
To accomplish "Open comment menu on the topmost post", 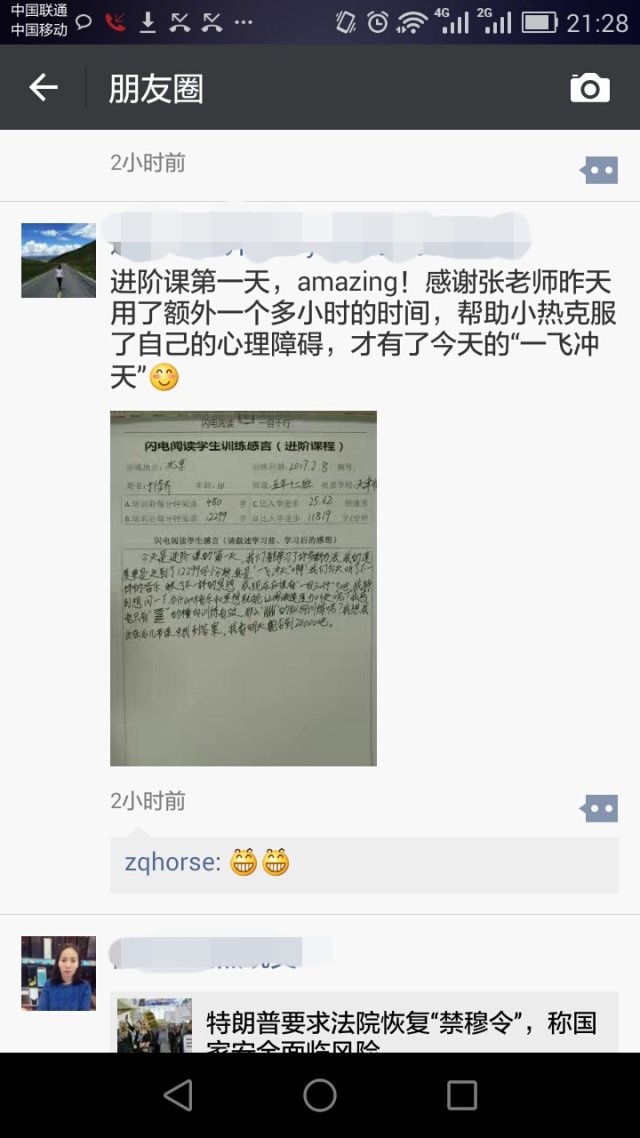I will 599,170.
